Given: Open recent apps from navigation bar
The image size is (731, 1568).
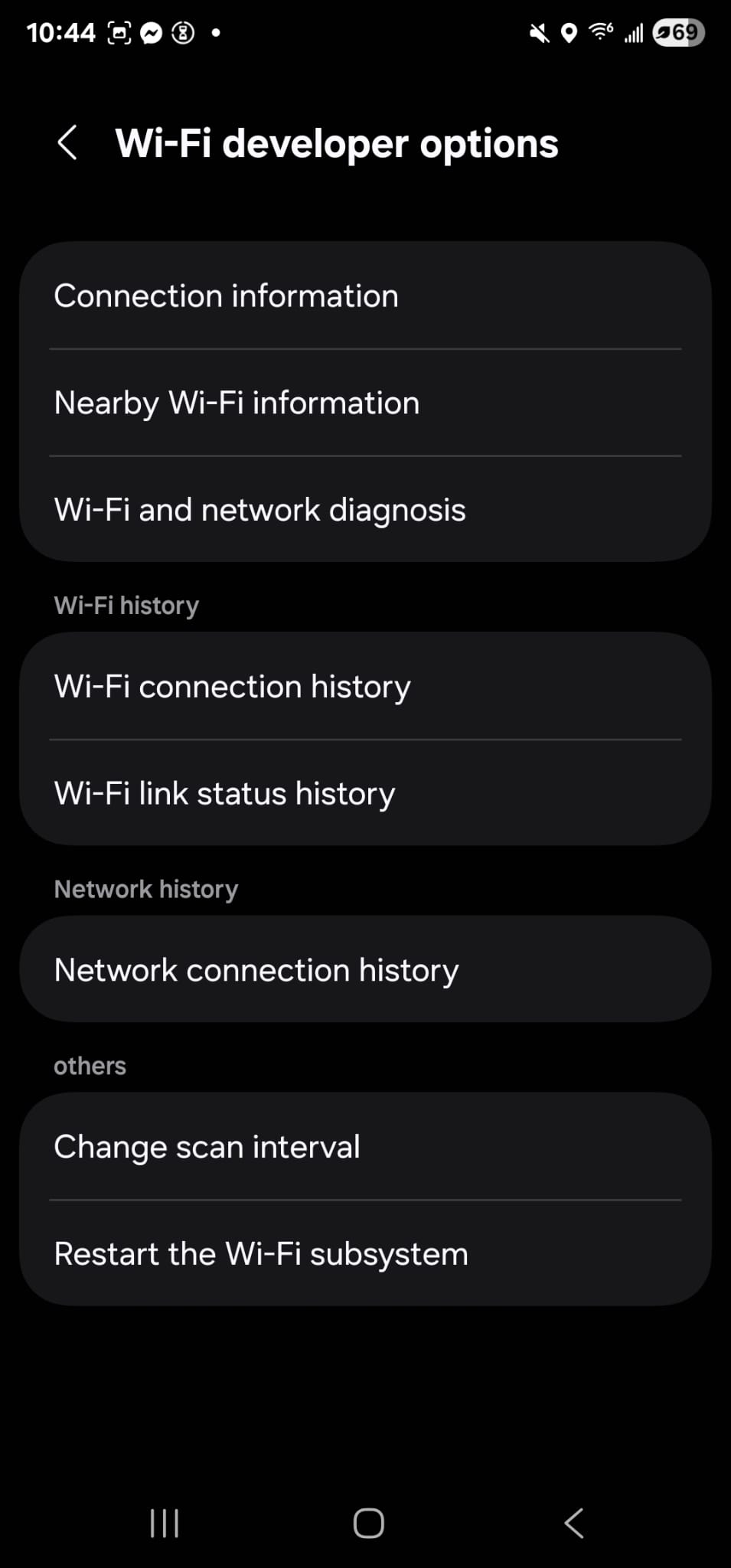Looking at the screenshot, I should pyautogui.click(x=165, y=1523).
